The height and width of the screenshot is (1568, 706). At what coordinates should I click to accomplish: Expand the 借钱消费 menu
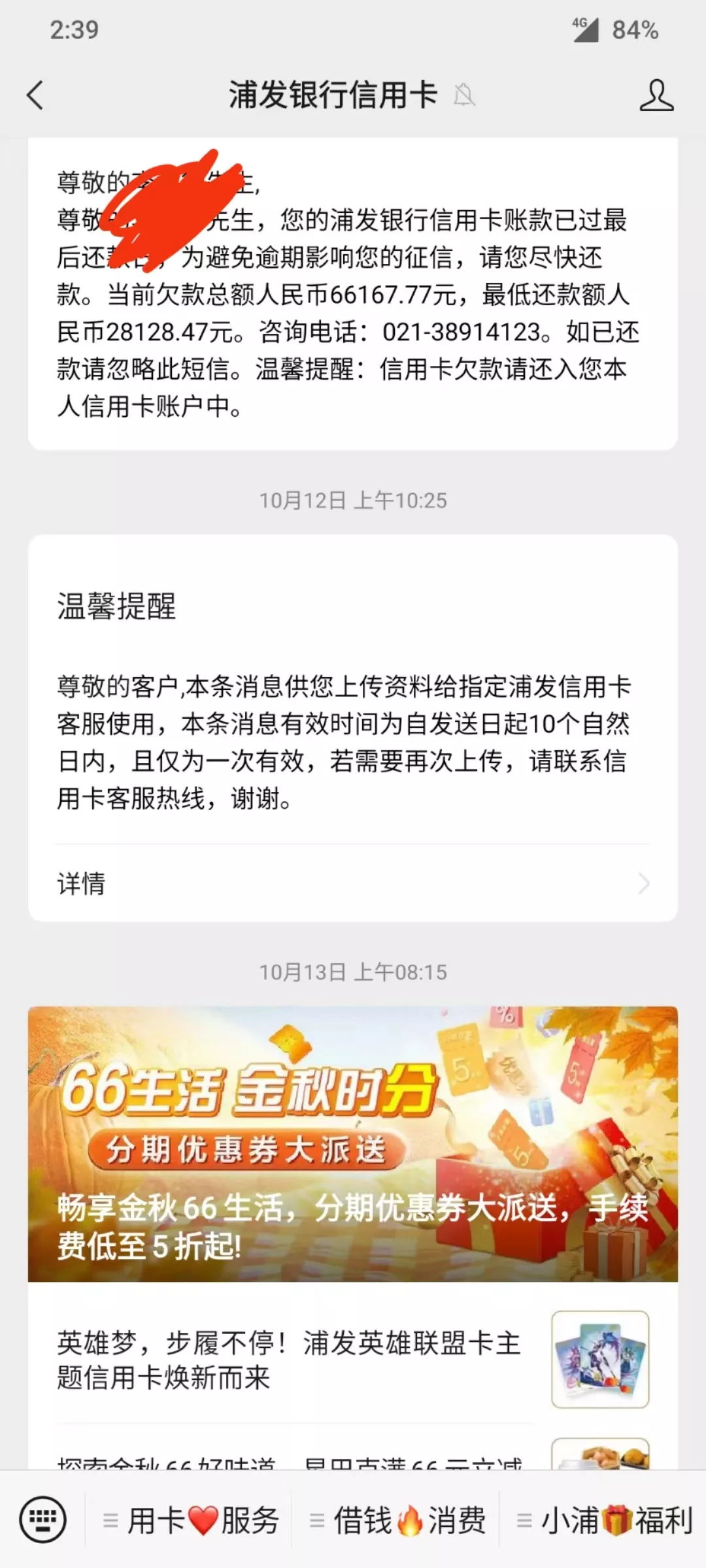(x=397, y=1520)
